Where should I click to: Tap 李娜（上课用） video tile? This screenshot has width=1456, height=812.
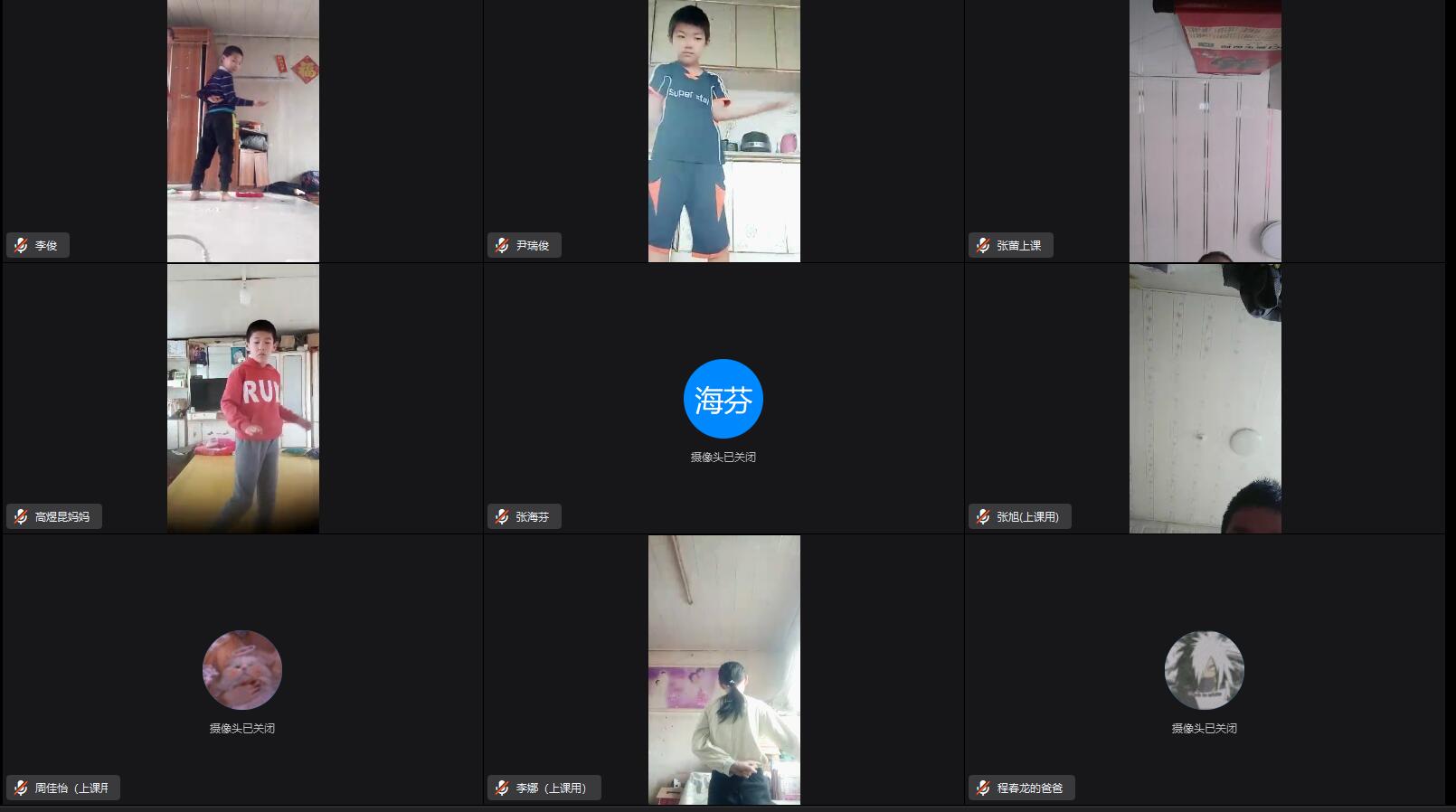pos(723,669)
